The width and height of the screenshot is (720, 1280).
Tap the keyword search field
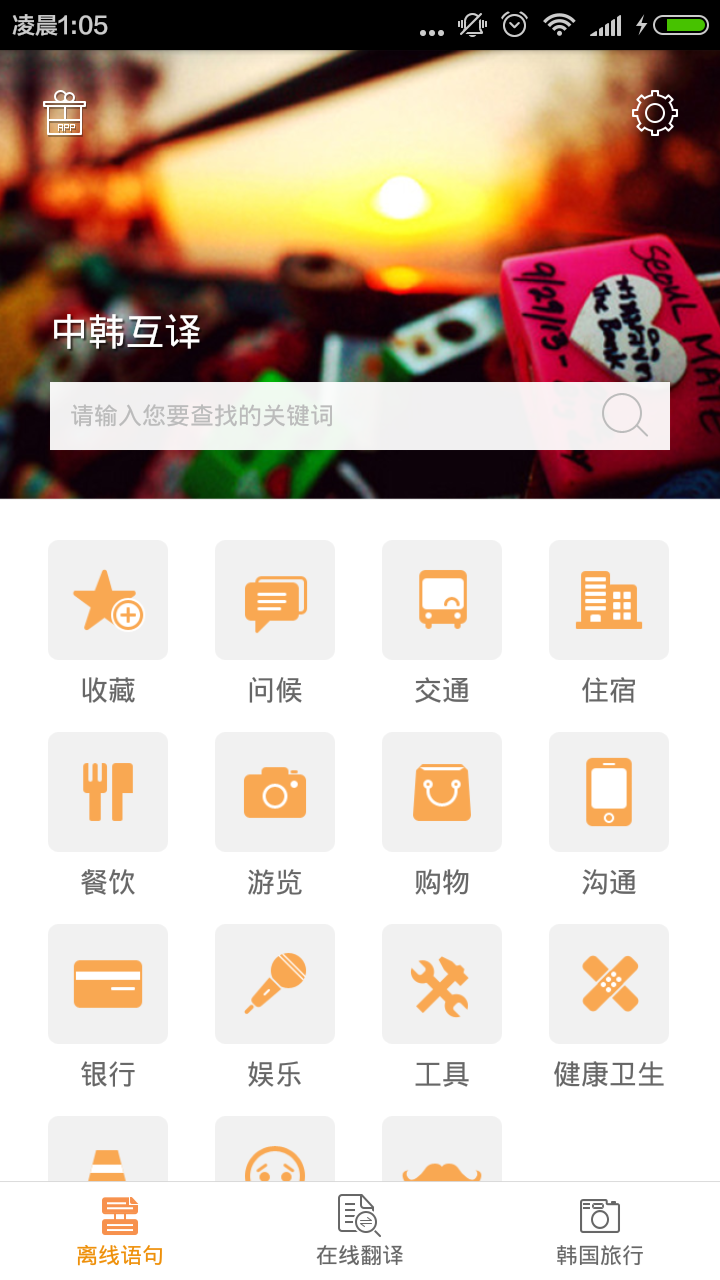(320, 416)
